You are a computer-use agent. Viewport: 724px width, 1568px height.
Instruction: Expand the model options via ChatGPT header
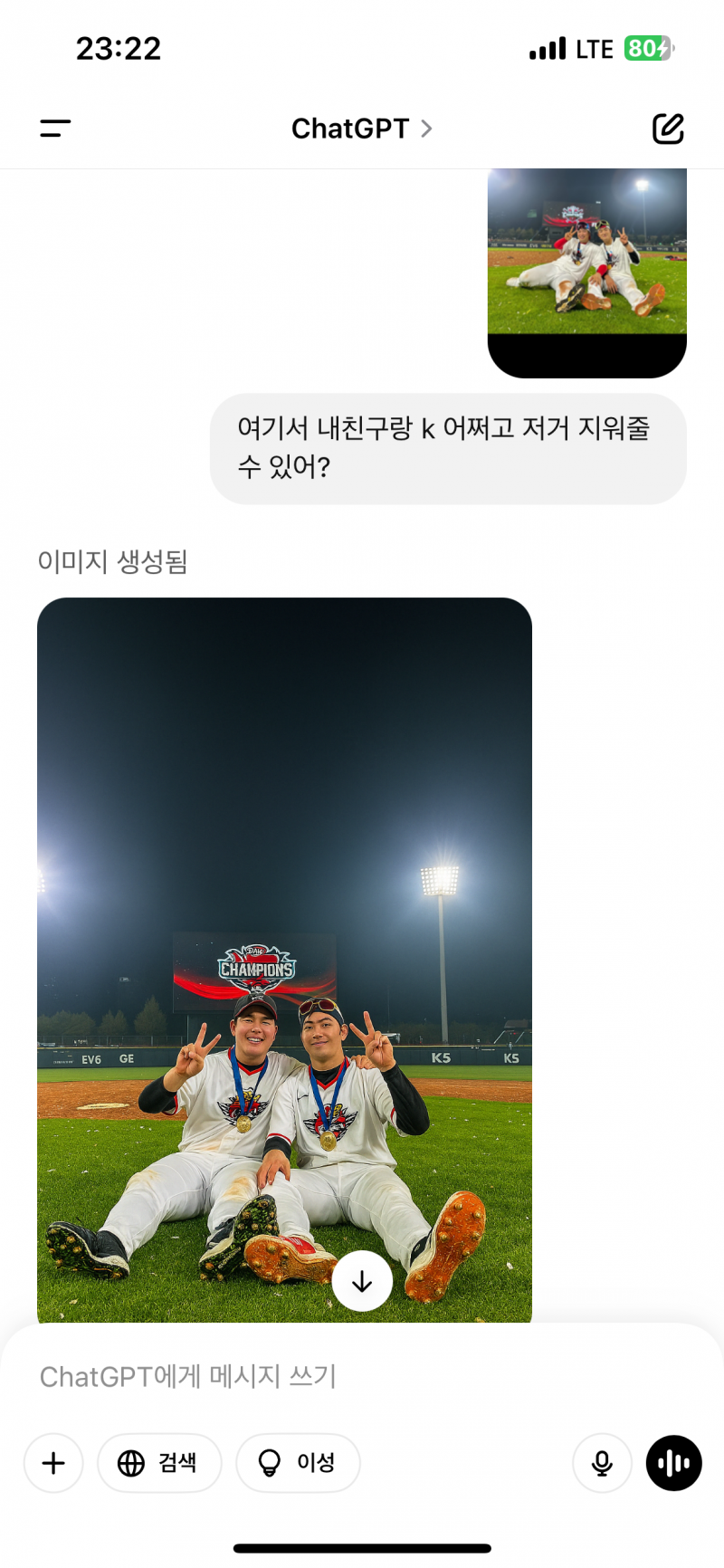pos(362,129)
